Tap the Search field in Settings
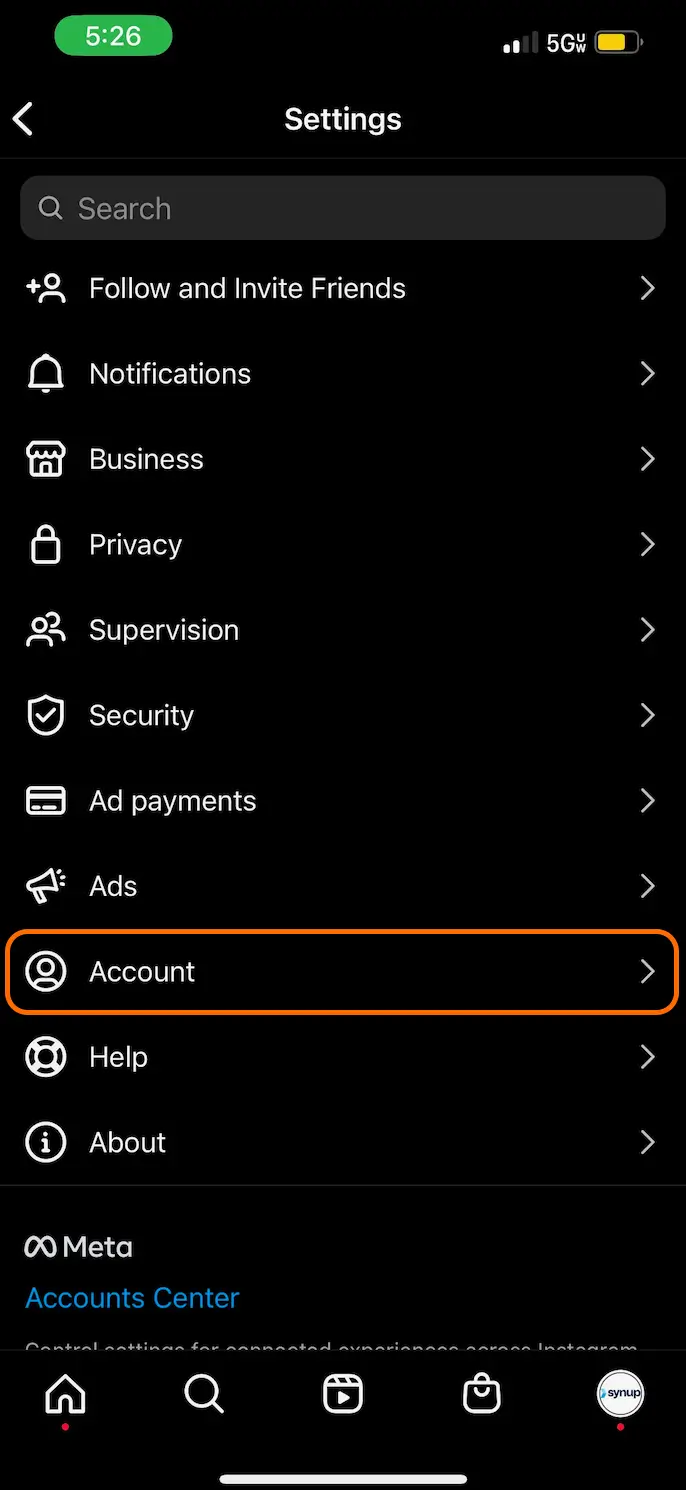The image size is (686, 1490). [343, 208]
